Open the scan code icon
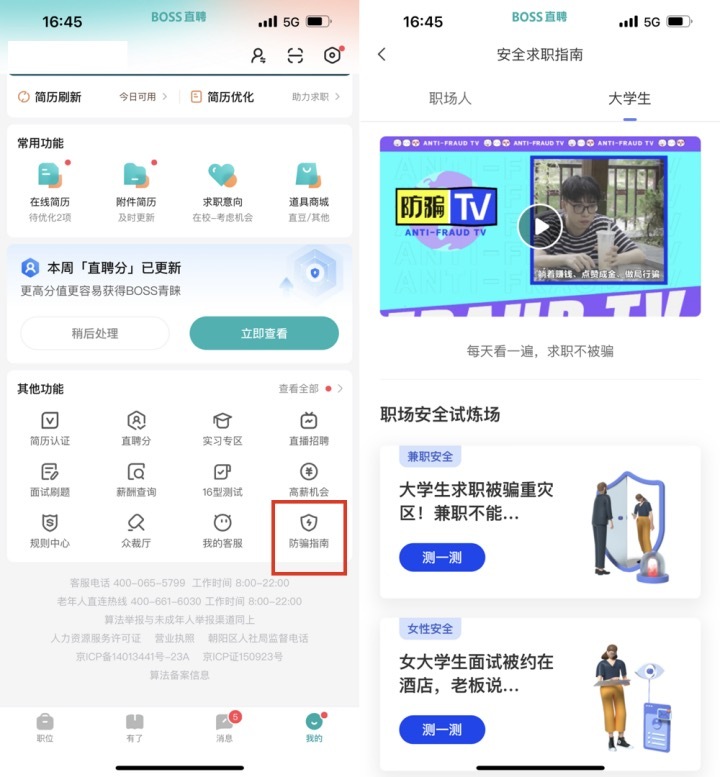Screen dimensions: 720x777 coord(295,56)
